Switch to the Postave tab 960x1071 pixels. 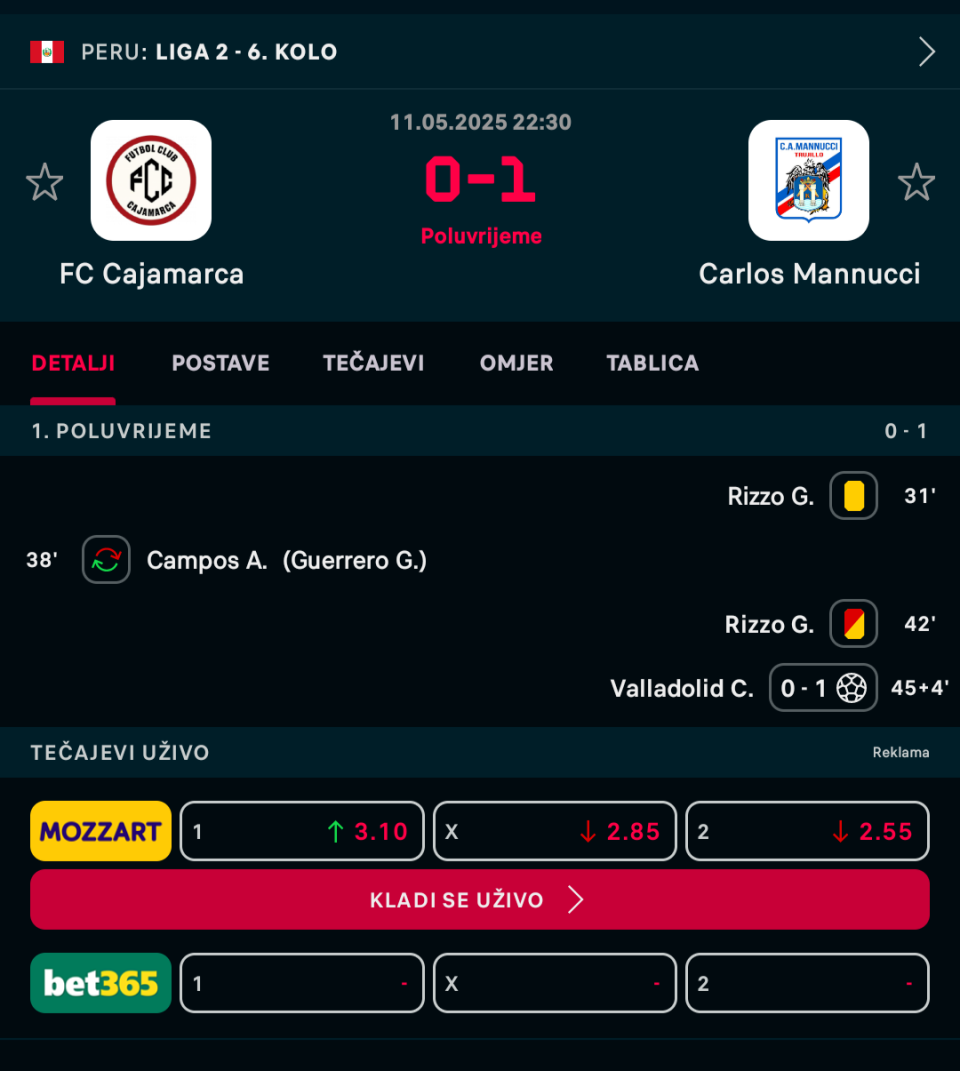(220, 363)
